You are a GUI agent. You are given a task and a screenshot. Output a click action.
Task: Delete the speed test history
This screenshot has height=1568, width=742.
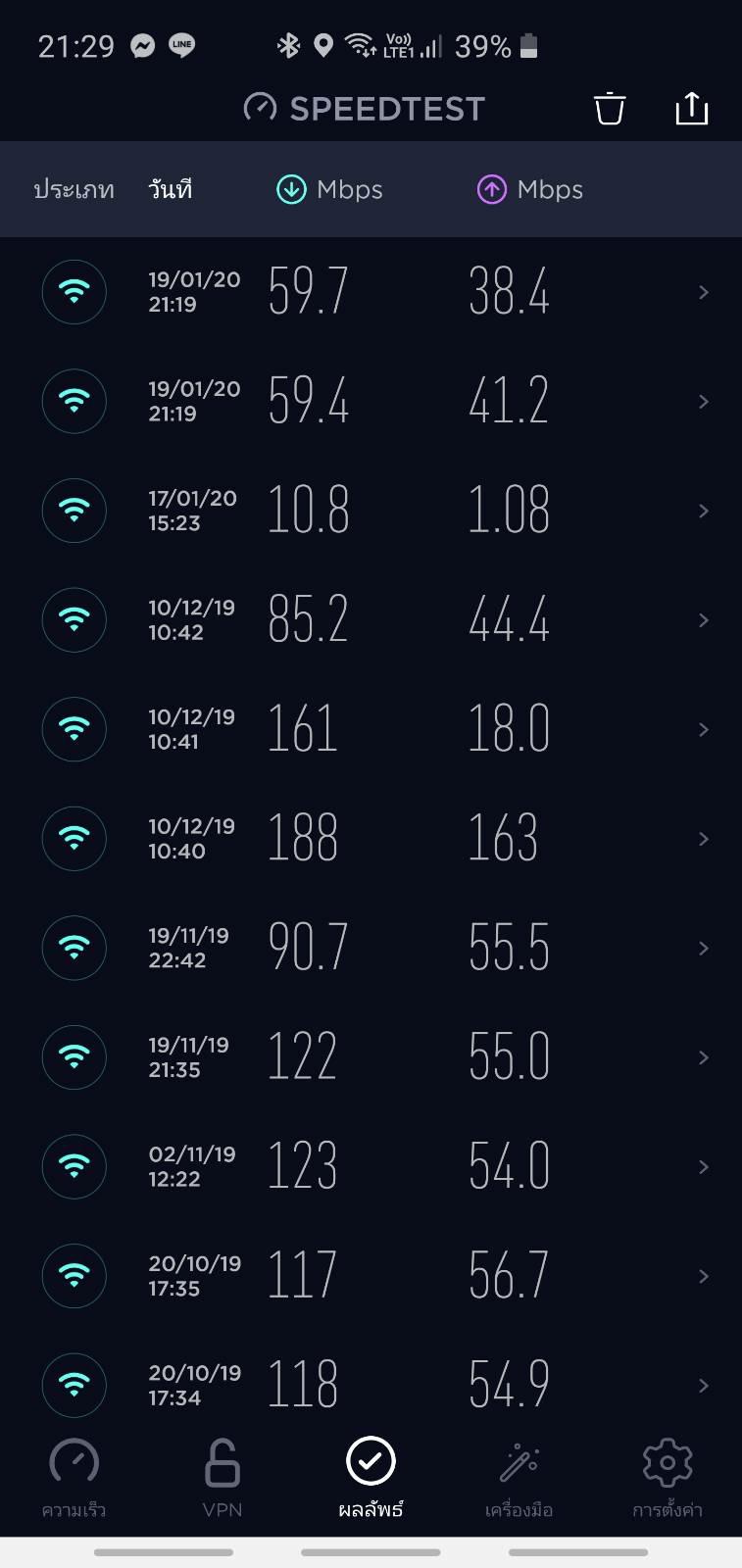point(609,109)
